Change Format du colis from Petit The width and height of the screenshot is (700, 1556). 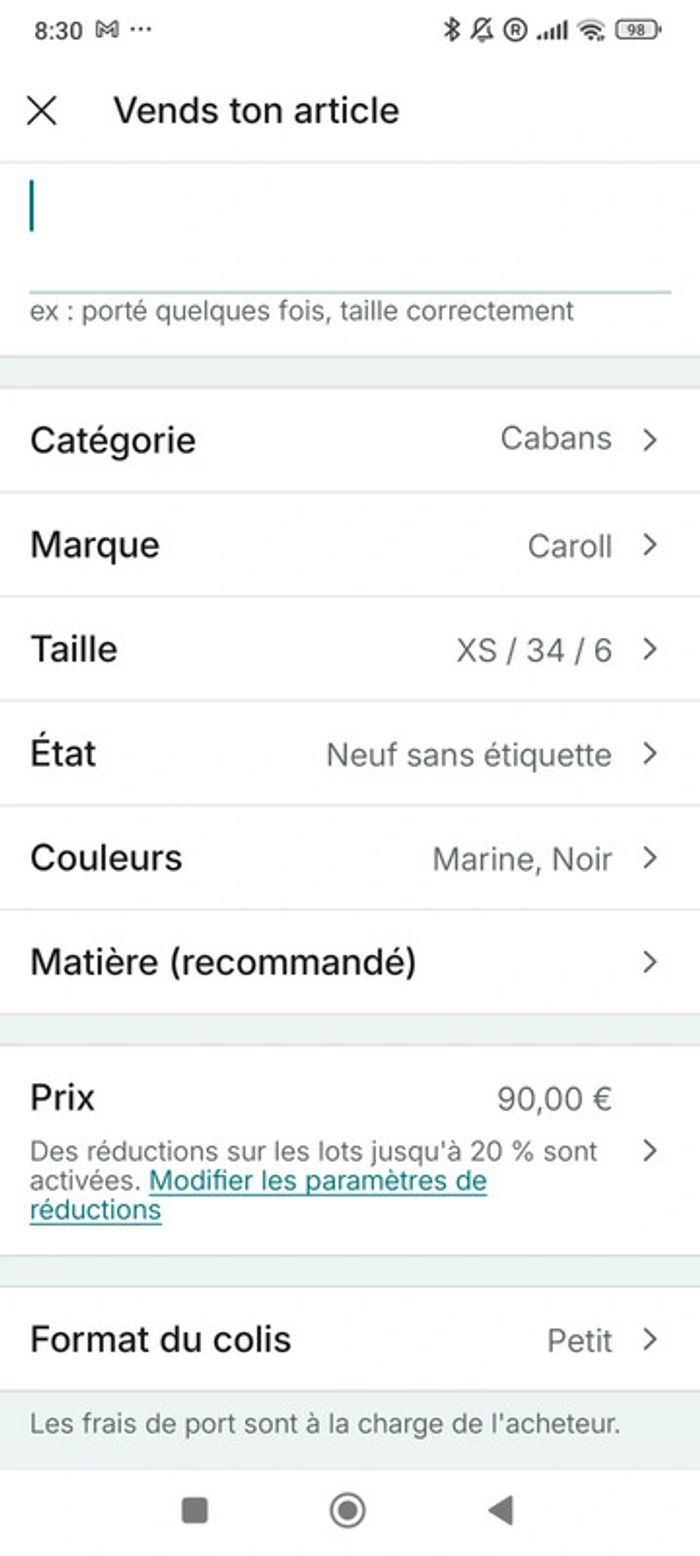click(350, 1339)
